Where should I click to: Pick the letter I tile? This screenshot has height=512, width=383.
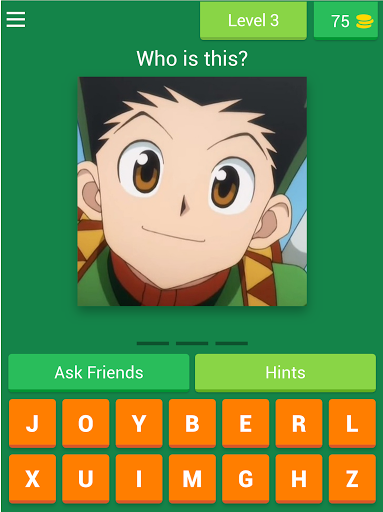[x=139, y=478]
